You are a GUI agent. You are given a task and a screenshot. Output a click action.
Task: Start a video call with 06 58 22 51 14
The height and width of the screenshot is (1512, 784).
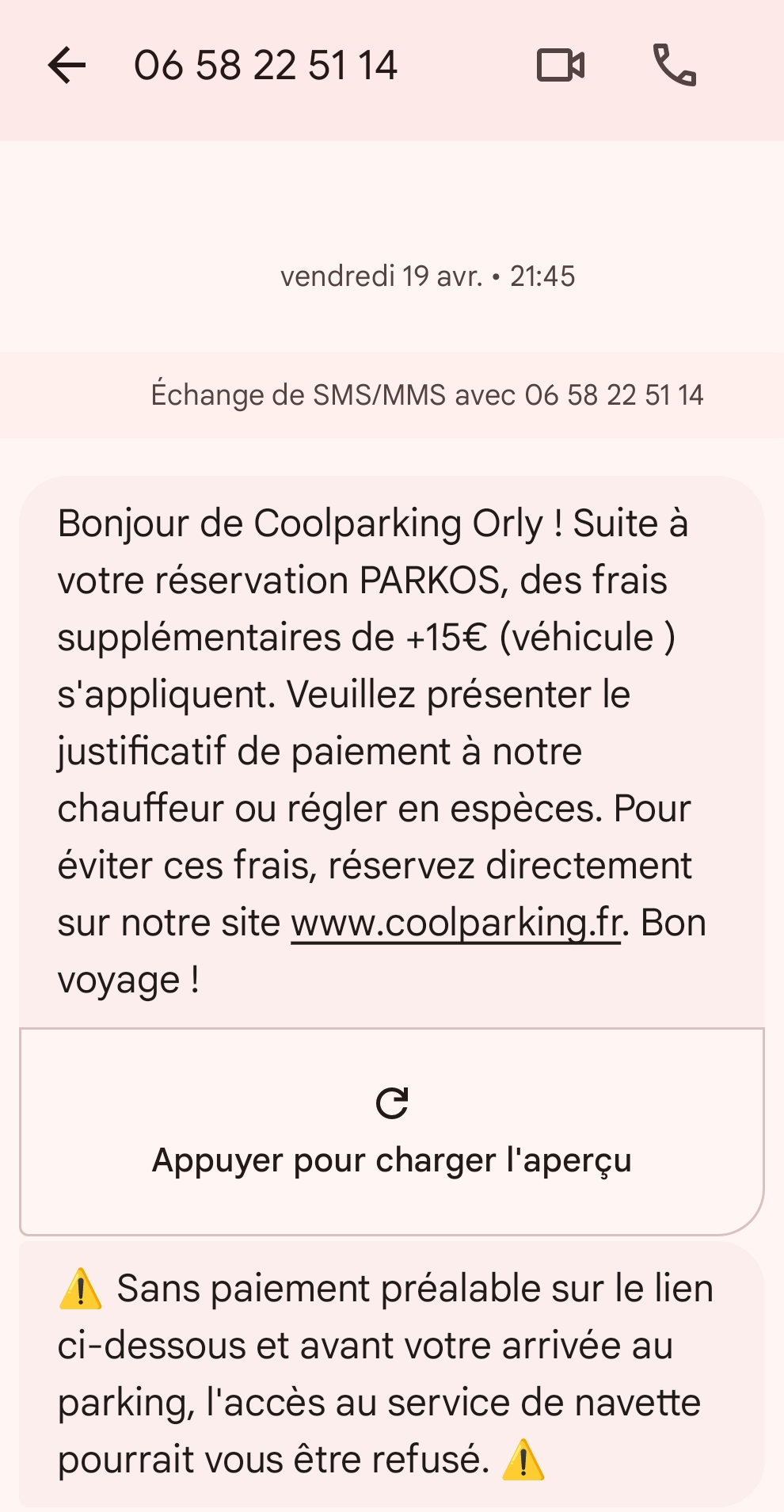[x=561, y=65]
